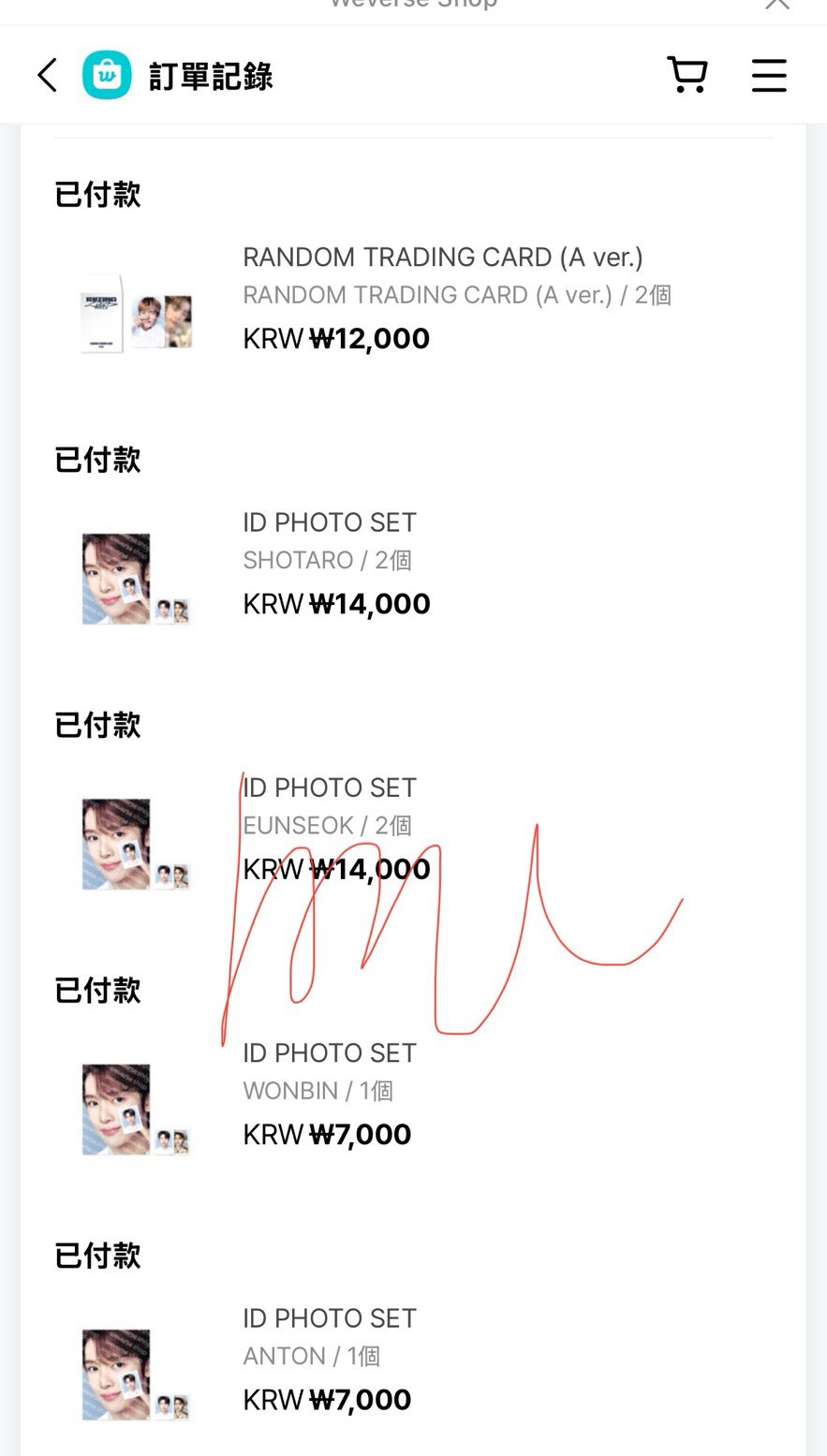Go back with the back arrow
This screenshot has height=1456, width=827.
click(x=48, y=75)
